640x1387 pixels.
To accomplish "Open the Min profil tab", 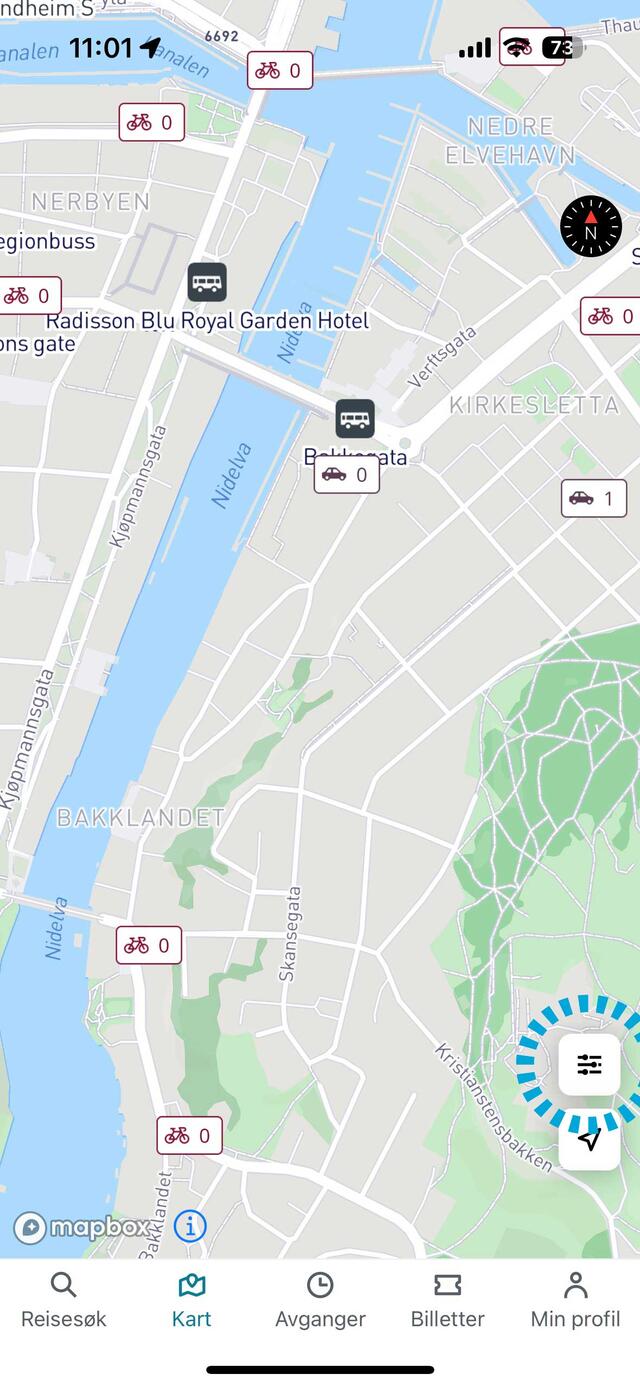I will 575,1300.
